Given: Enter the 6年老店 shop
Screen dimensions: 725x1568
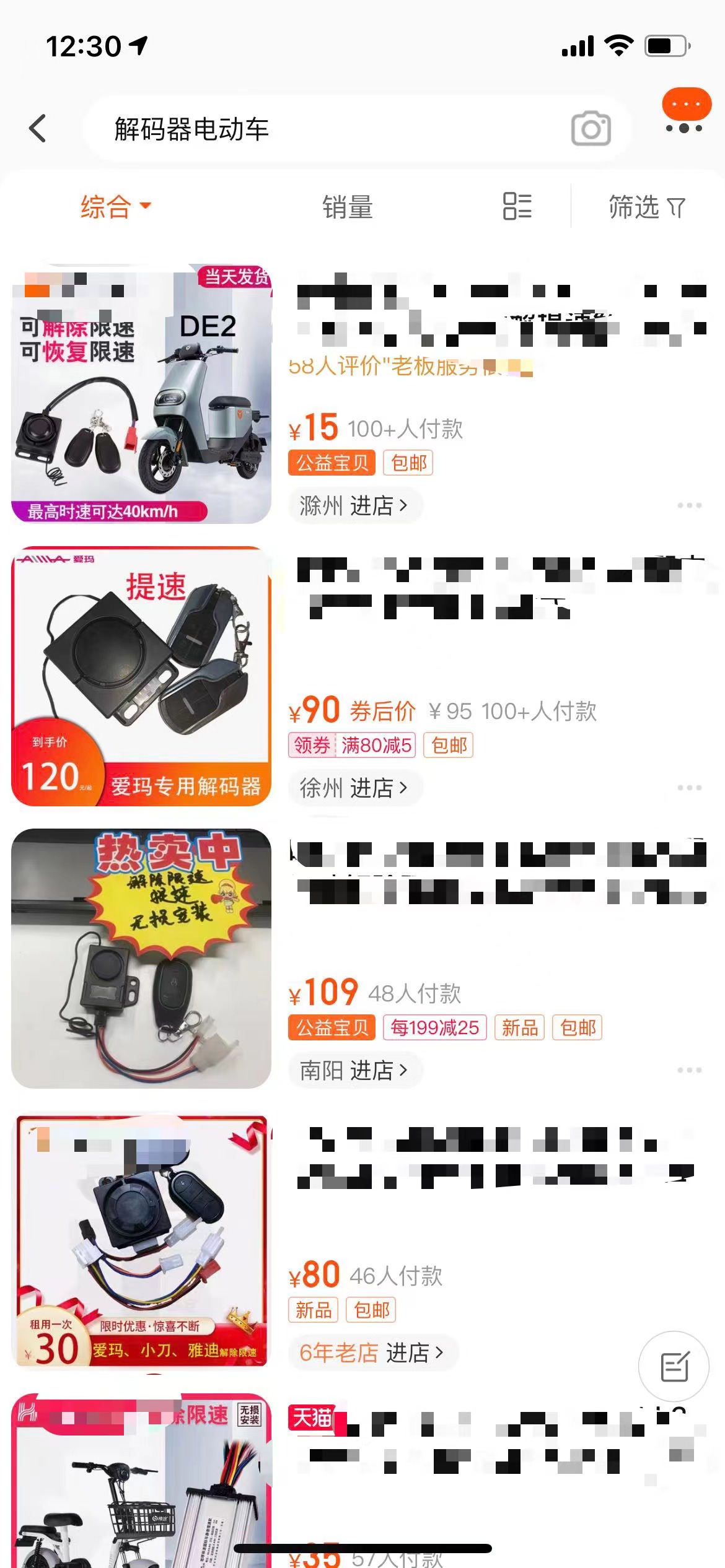Looking at the screenshot, I should pyautogui.click(x=372, y=1352).
